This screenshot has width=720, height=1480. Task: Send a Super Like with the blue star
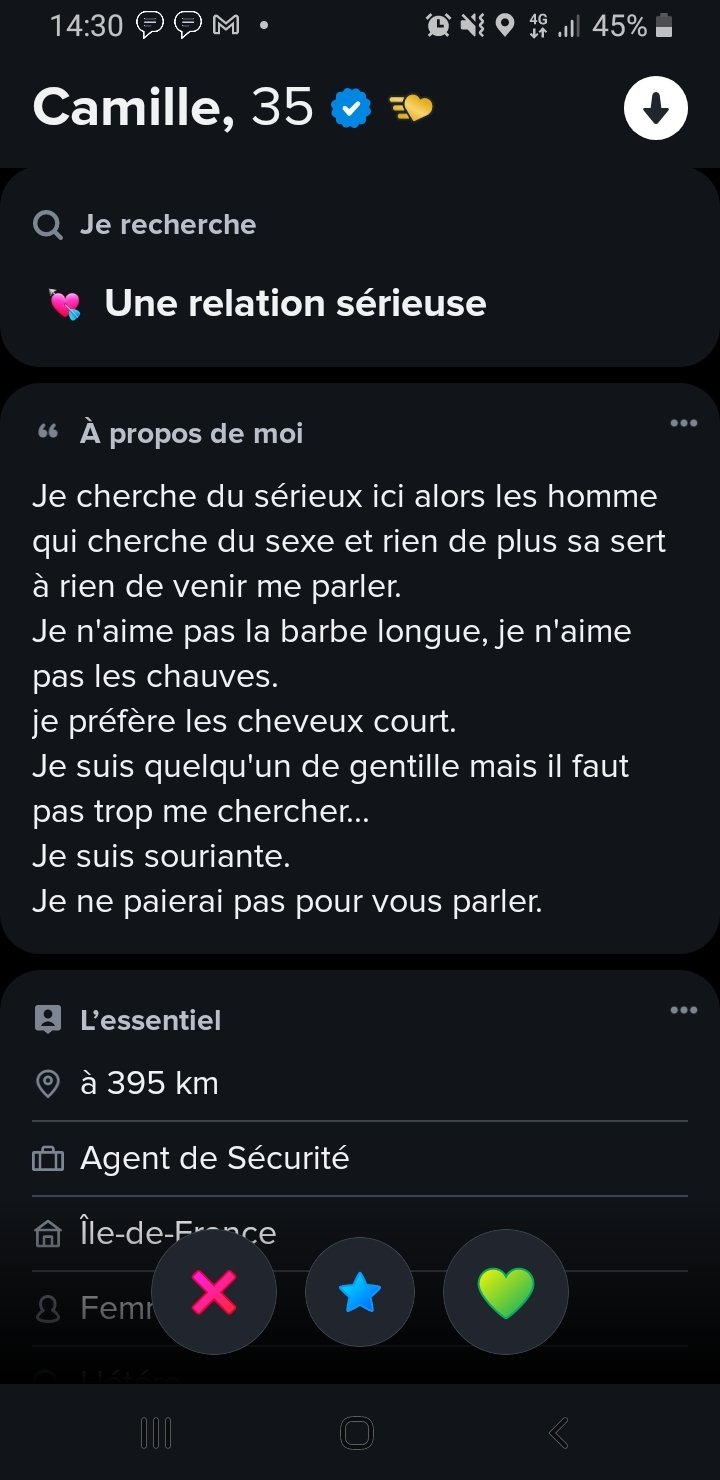coord(360,1292)
